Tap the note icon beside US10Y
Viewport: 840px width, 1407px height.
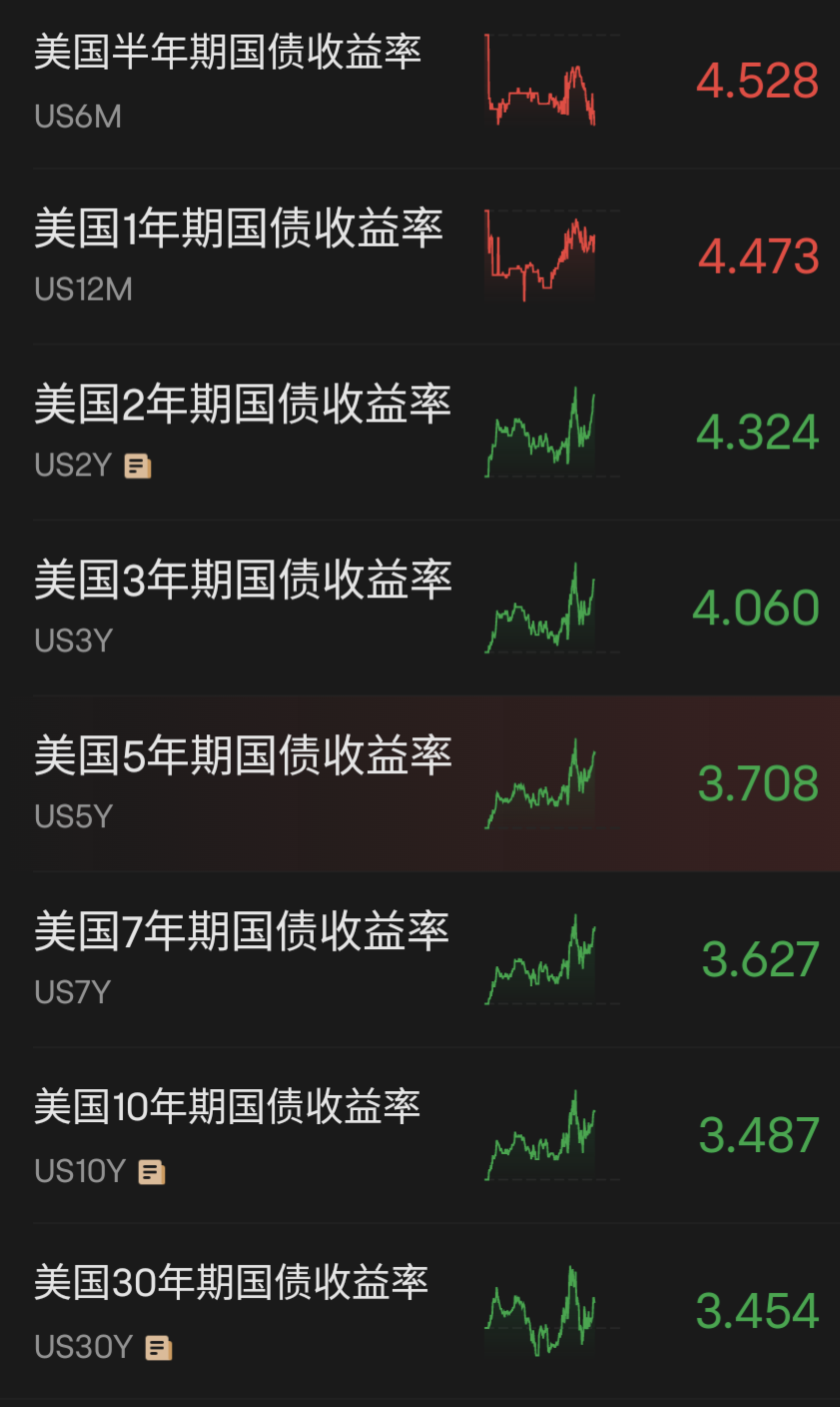(x=152, y=1171)
